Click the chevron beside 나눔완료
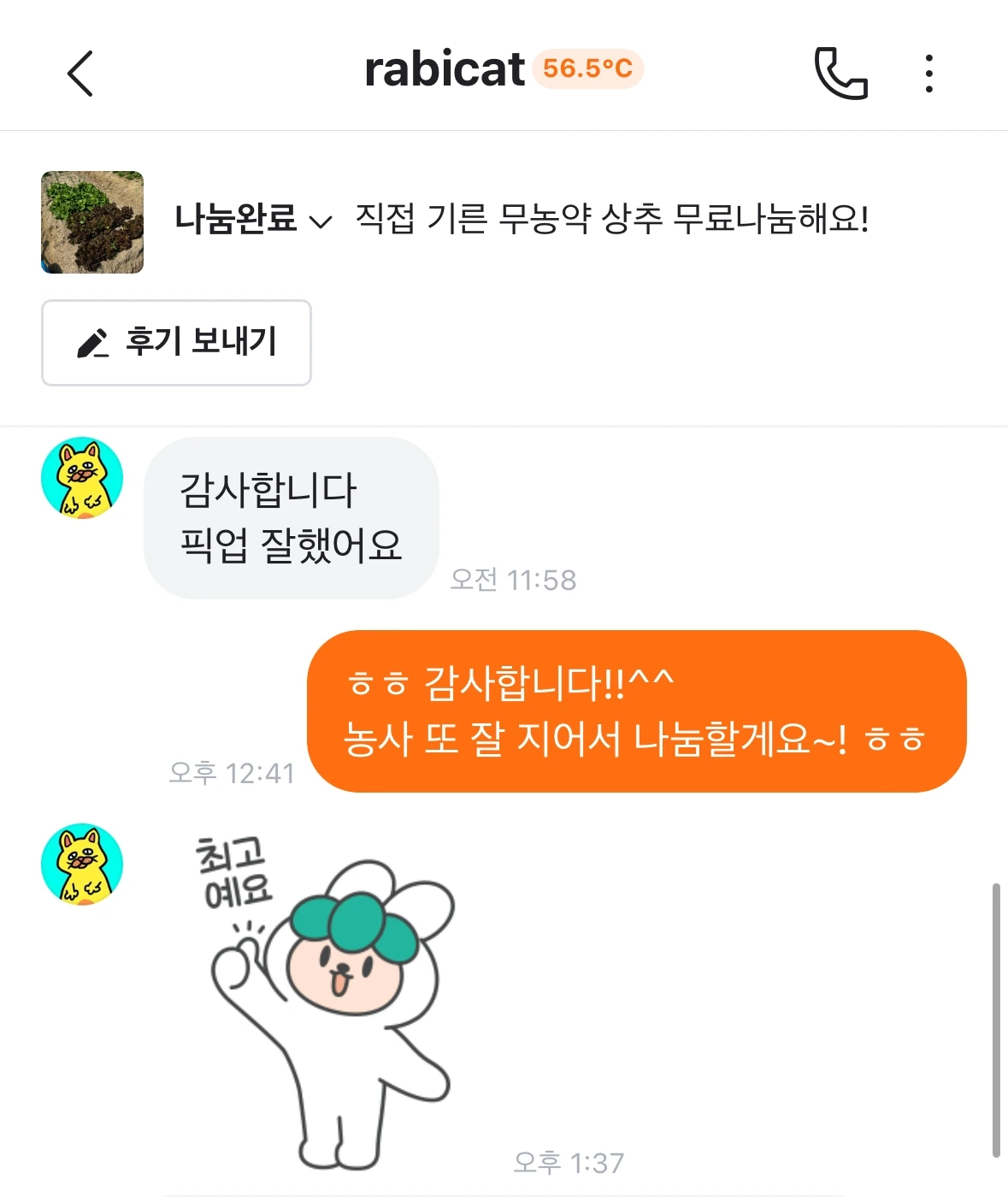Image resolution: width=1008 pixels, height=1197 pixels. point(321,222)
